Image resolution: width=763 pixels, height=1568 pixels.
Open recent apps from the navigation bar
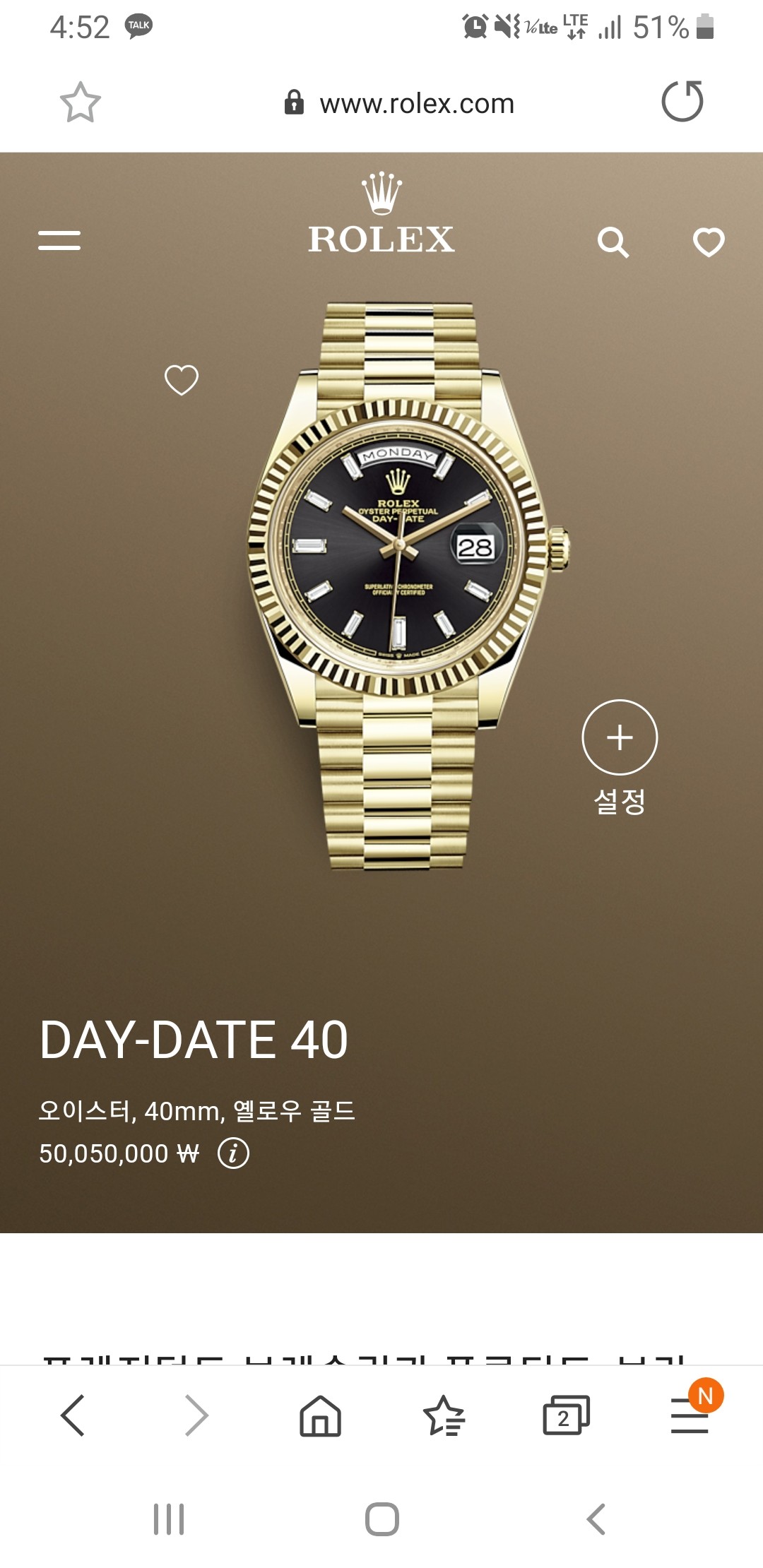point(169,1519)
